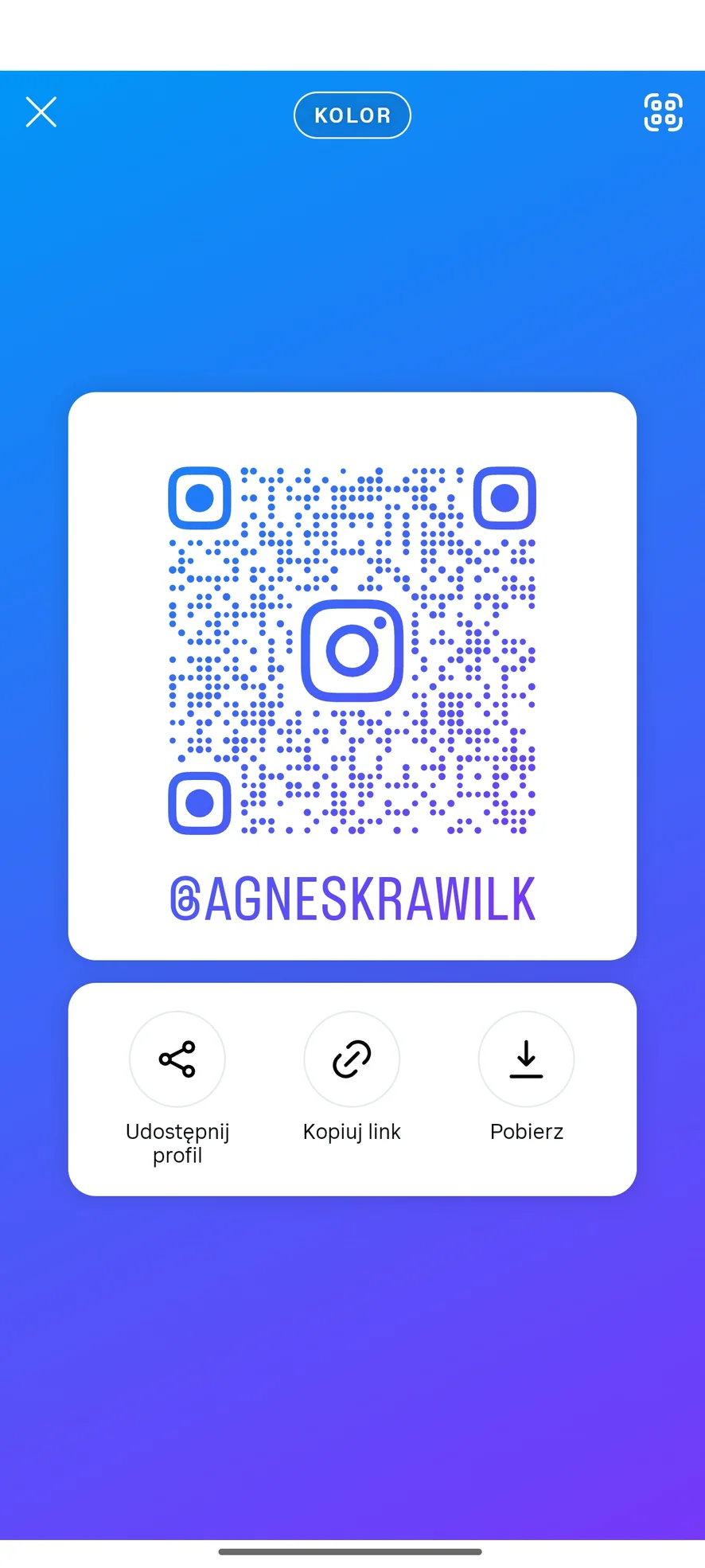Change background with the KOLOR button
Screen dimensions: 705x1568
(x=352, y=115)
